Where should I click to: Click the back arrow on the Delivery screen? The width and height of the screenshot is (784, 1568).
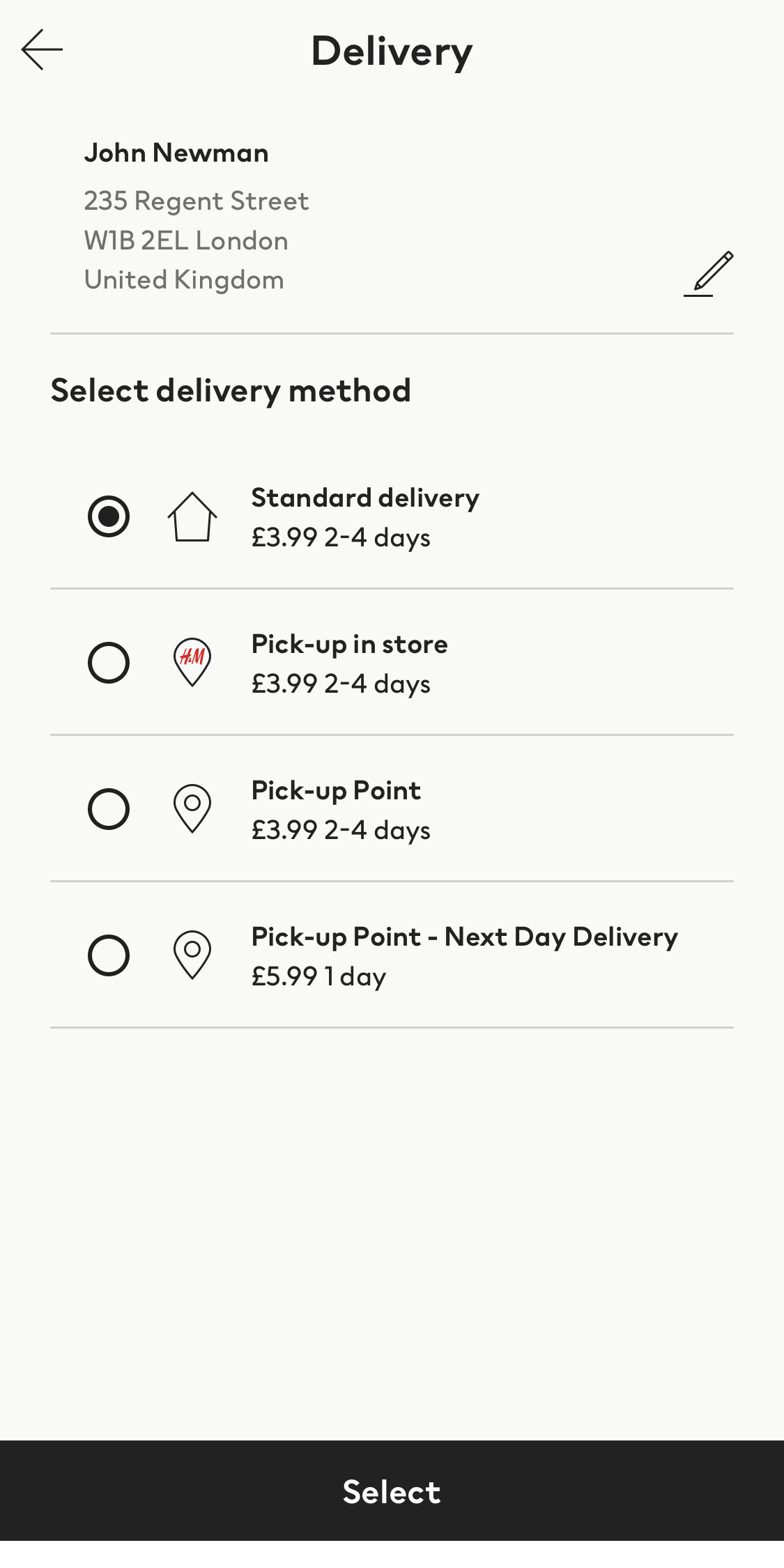click(42, 49)
